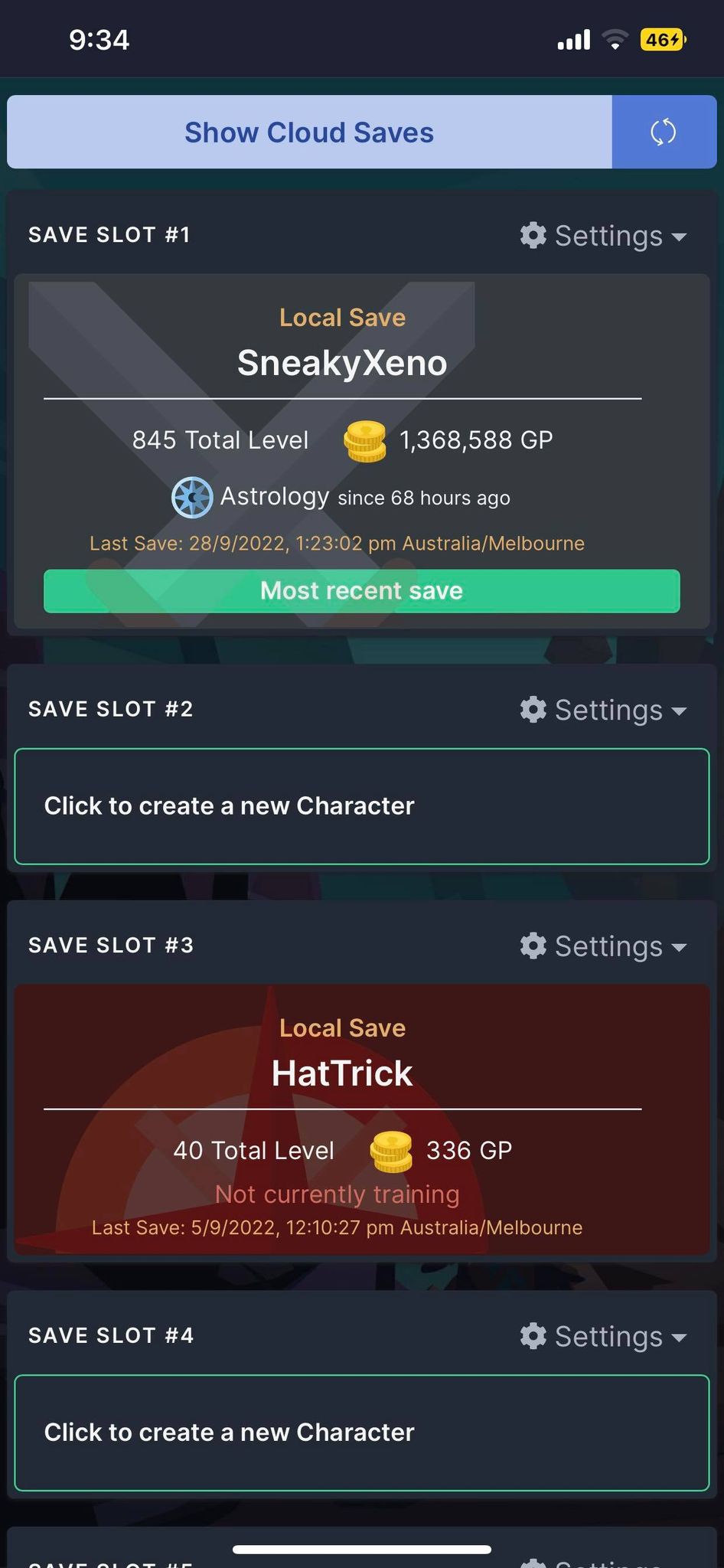
Task: Open Settings dropdown for Save Slot #2
Action: point(603,710)
